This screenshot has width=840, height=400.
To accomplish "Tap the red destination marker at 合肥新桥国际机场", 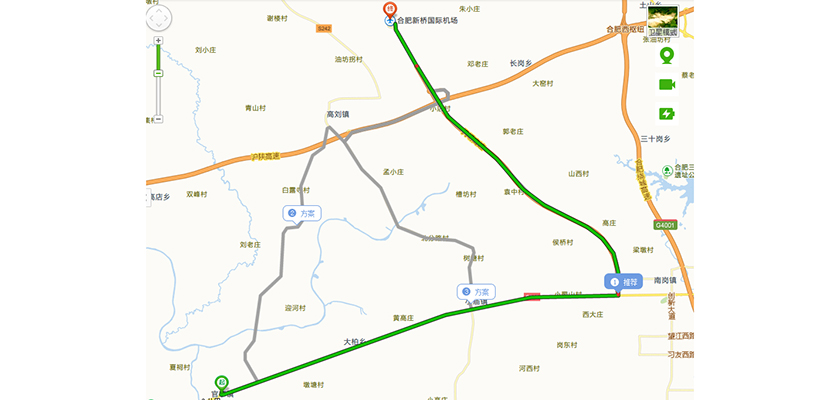I will pyautogui.click(x=391, y=11).
